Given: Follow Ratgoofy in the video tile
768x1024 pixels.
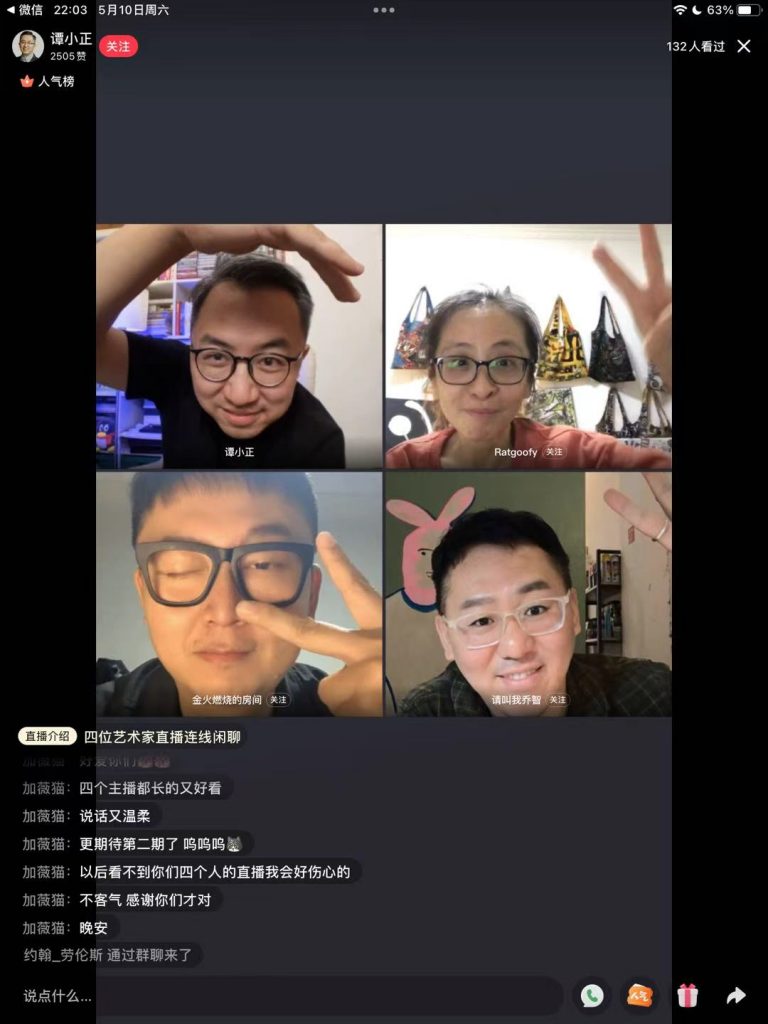Looking at the screenshot, I should coord(554,452).
